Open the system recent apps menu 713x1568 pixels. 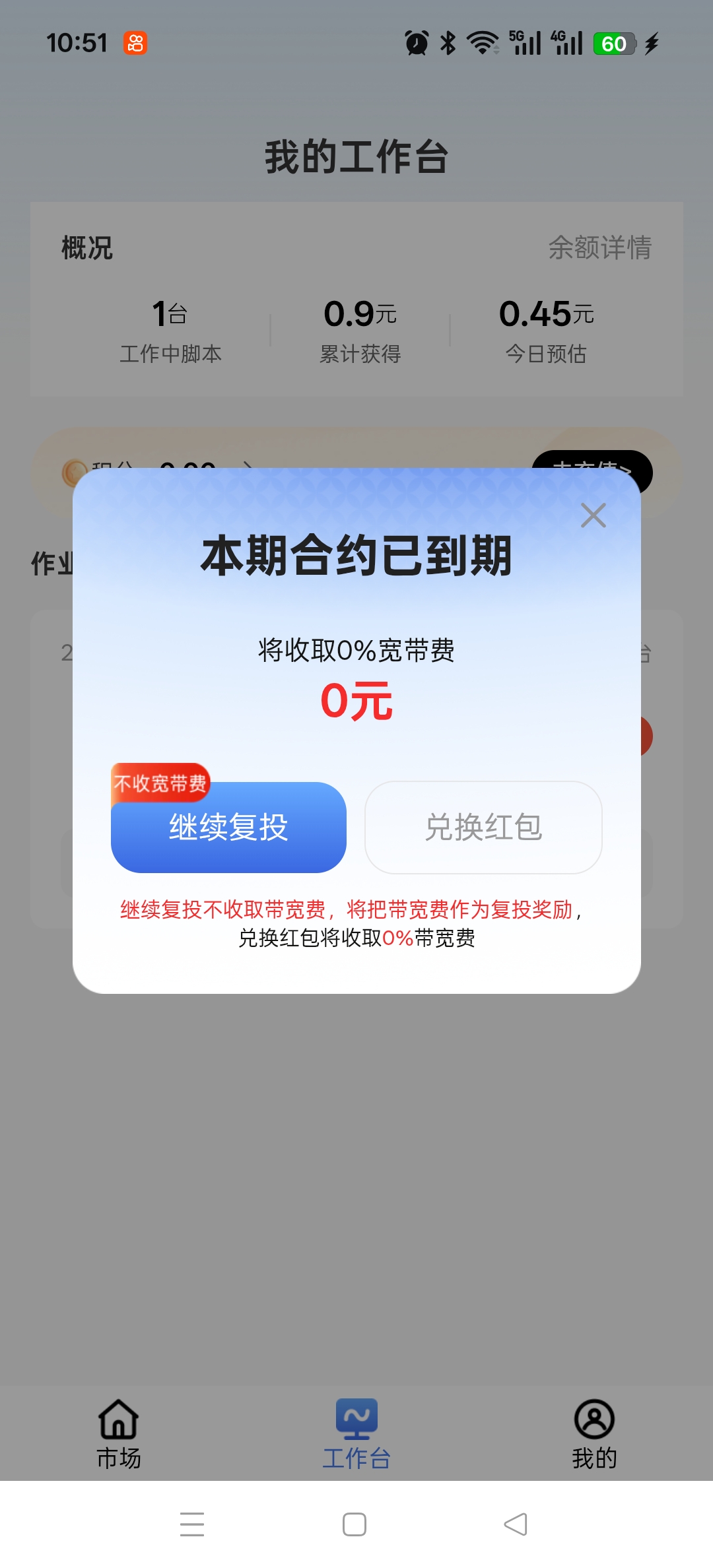coord(192,1524)
